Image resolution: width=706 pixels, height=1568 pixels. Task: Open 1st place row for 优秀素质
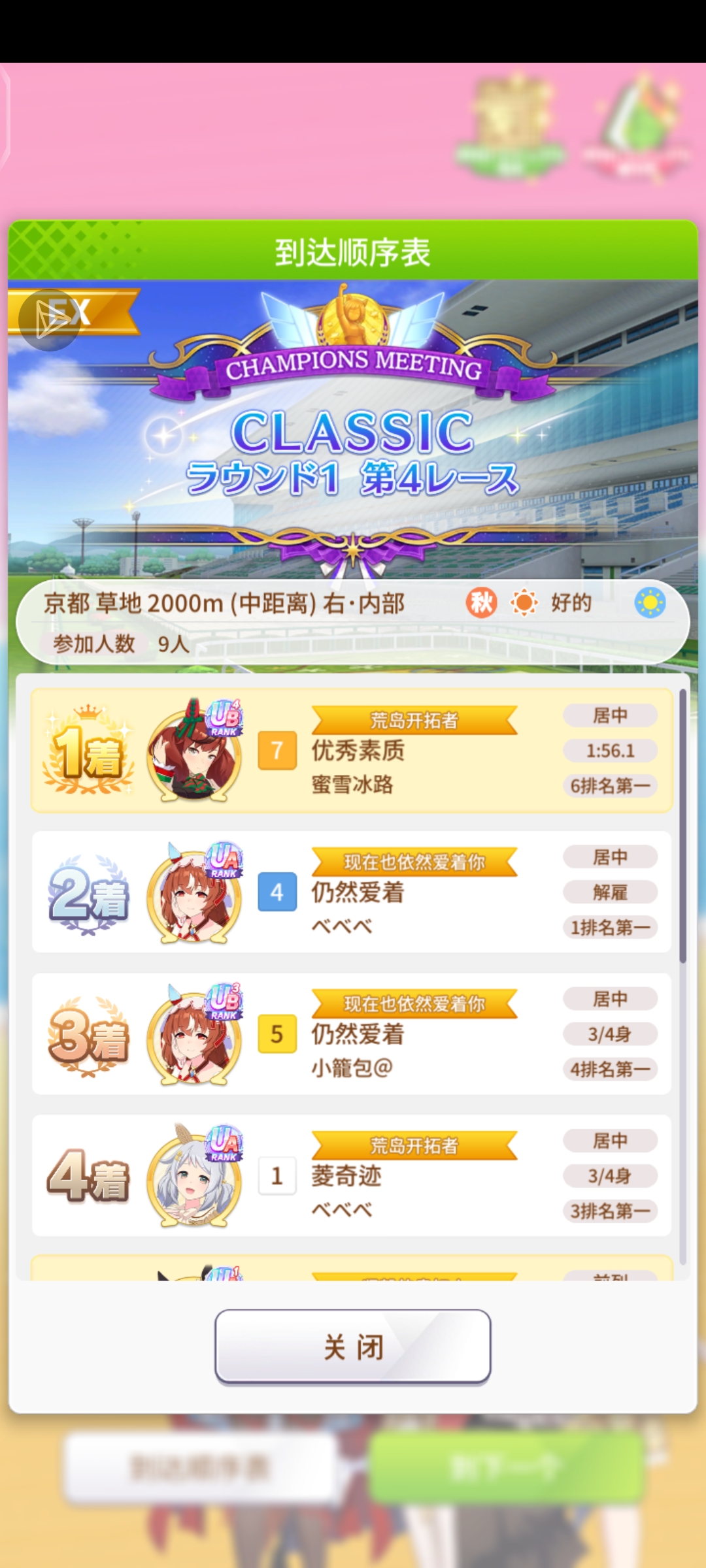(352, 750)
